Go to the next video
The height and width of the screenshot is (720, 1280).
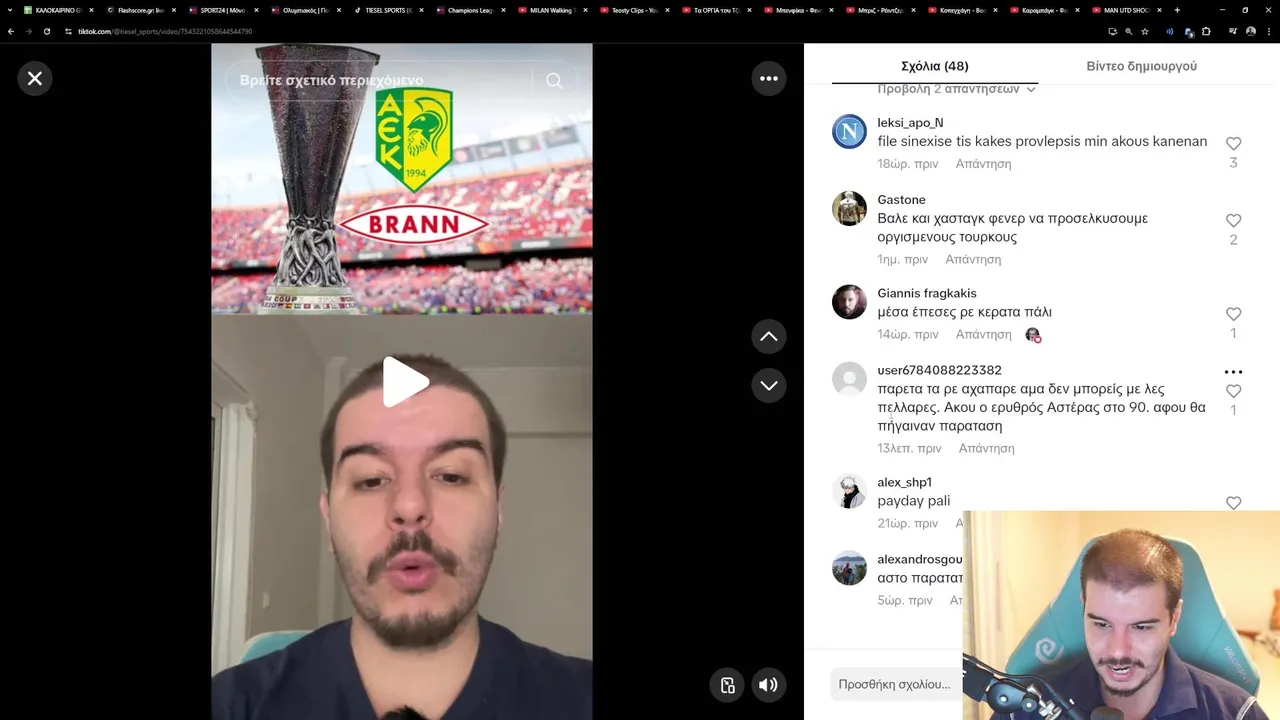768,385
